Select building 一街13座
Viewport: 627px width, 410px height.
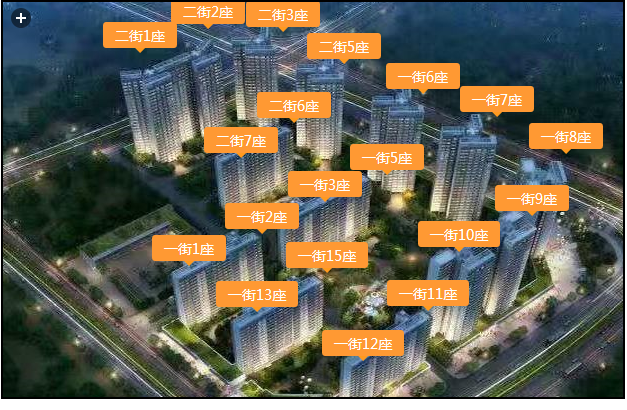(x=257, y=294)
